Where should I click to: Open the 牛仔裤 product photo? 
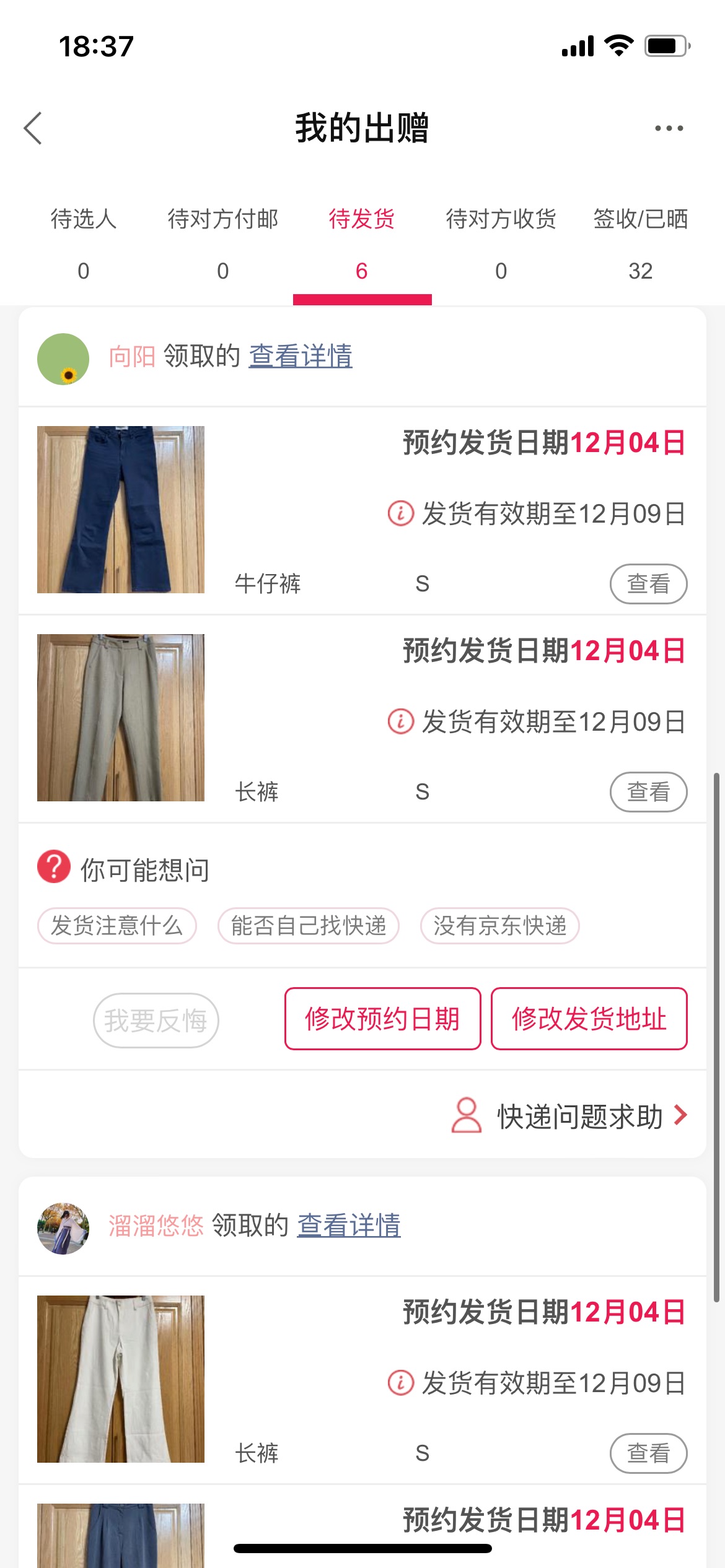pos(121,510)
